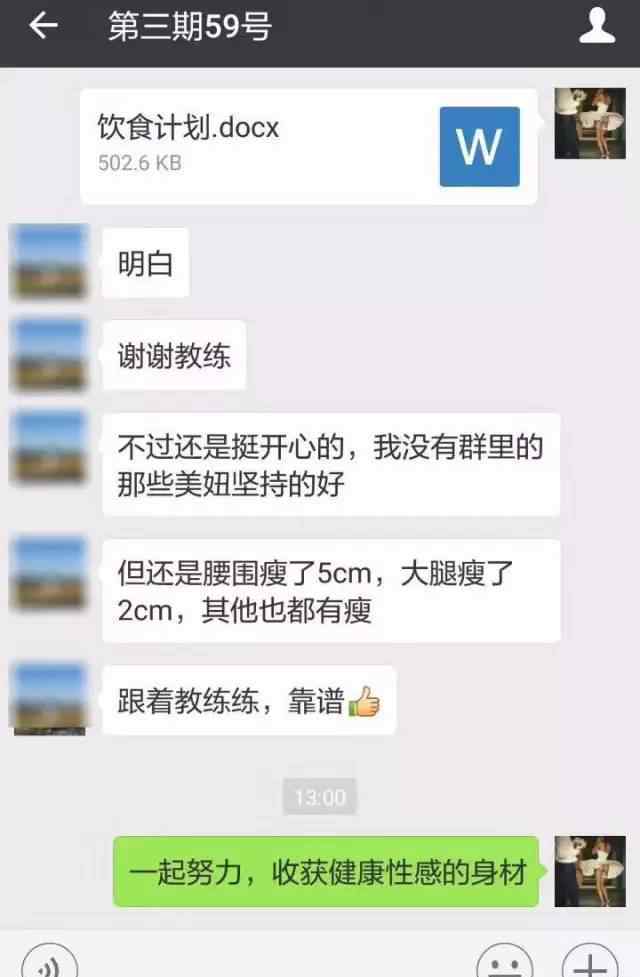Open the 饮食计划.docx file attachment

pyautogui.click(x=309, y=146)
